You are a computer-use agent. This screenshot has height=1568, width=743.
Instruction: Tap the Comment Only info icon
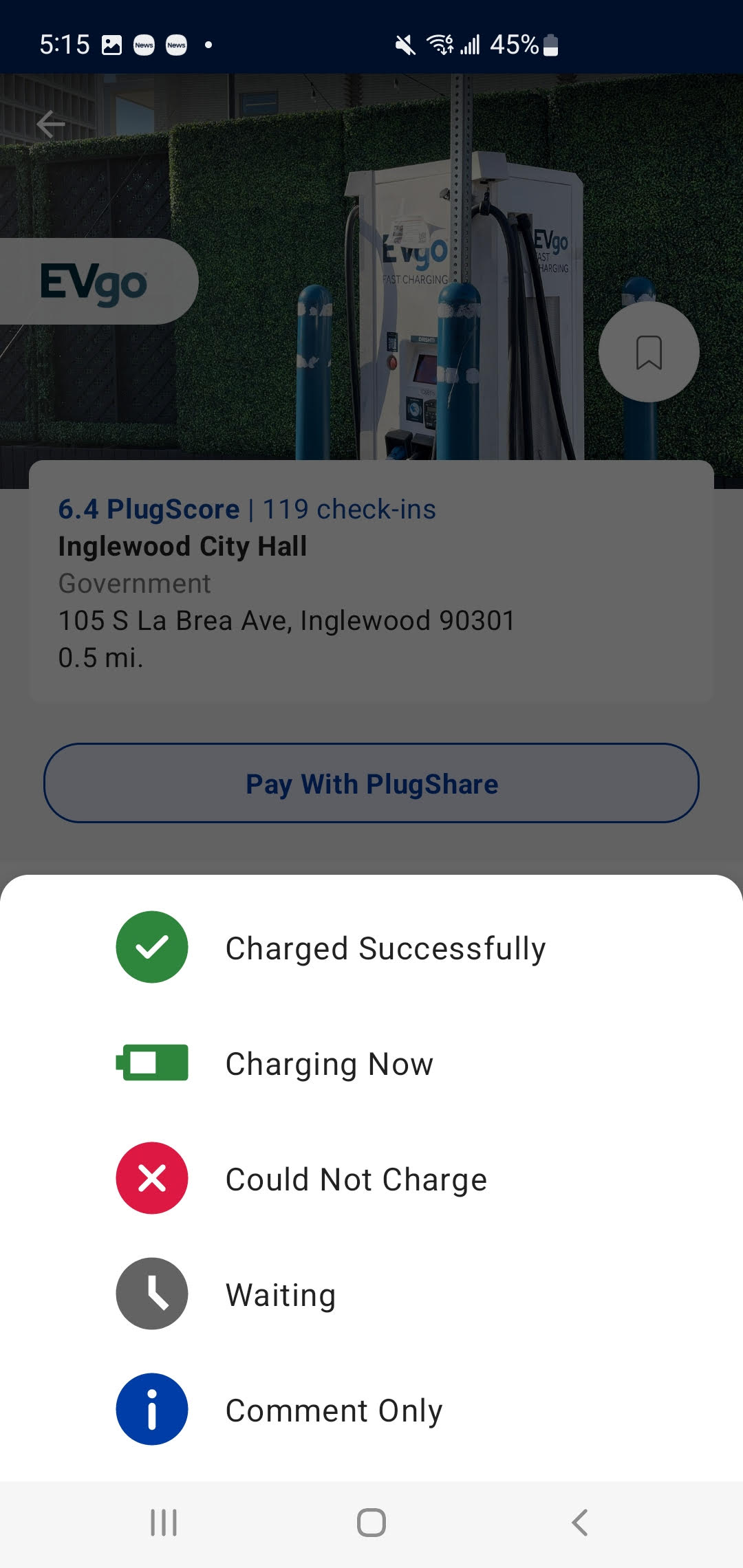[x=151, y=1409]
